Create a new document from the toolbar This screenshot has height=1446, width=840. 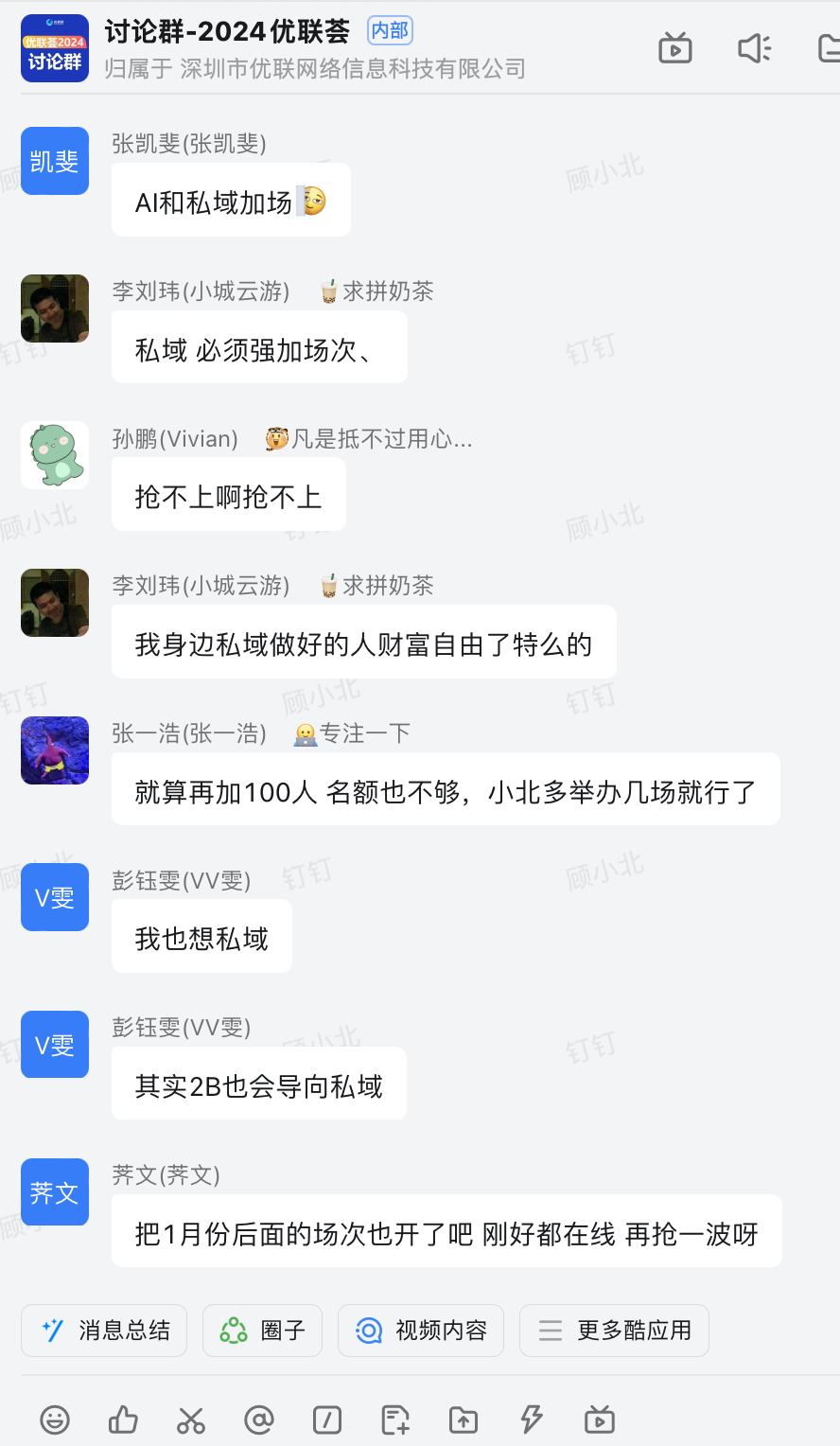pyautogui.click(x=395, y=1420)
